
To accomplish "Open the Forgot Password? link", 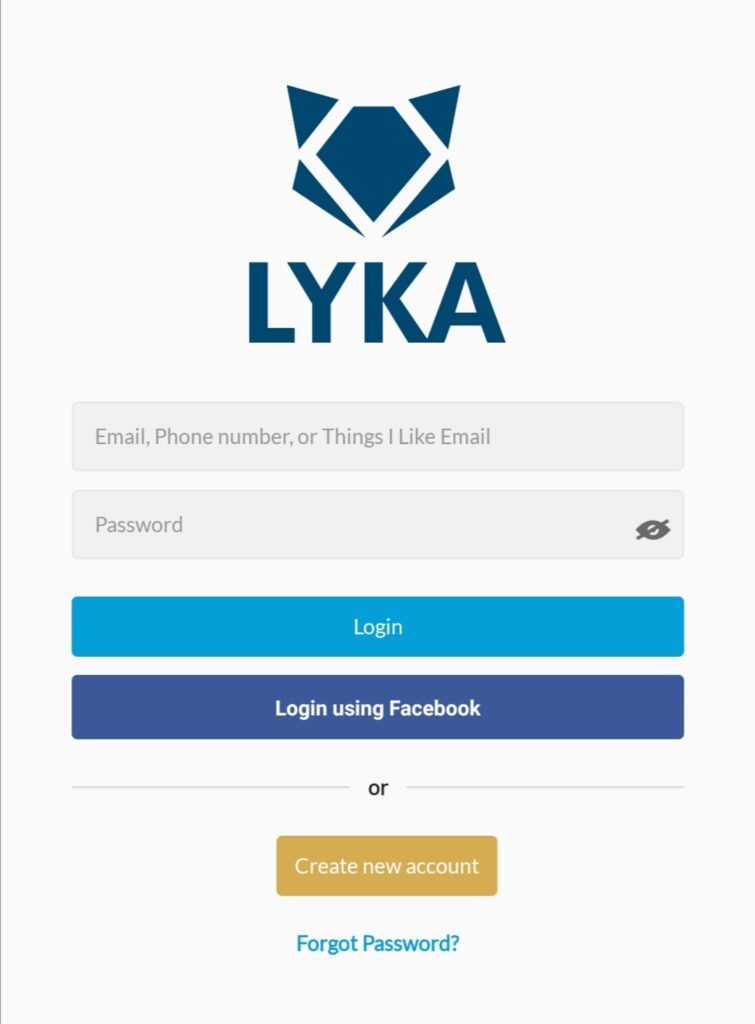I will [x=377, y=943].
